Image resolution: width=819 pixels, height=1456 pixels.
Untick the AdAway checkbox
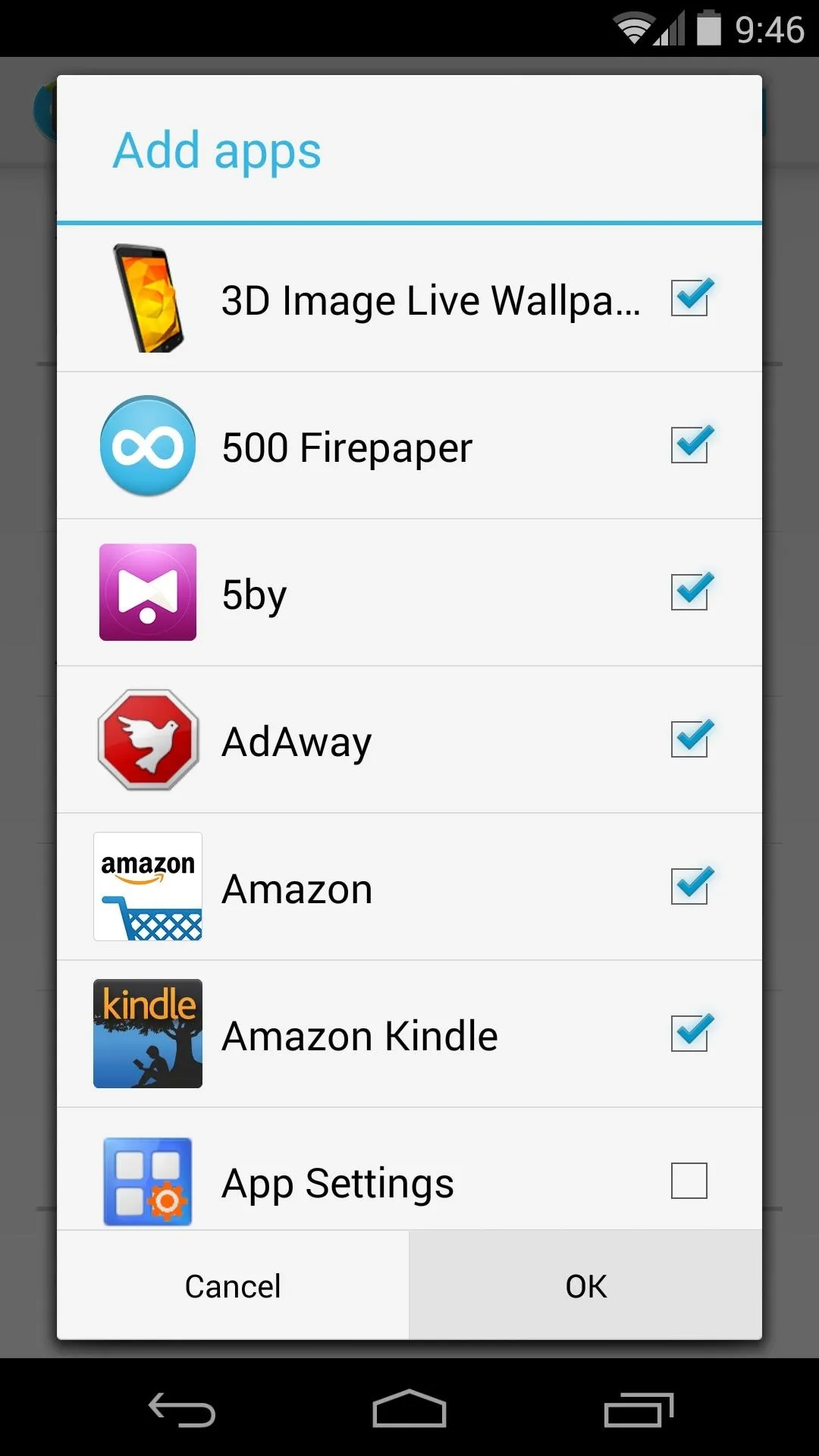coord(689,739)
